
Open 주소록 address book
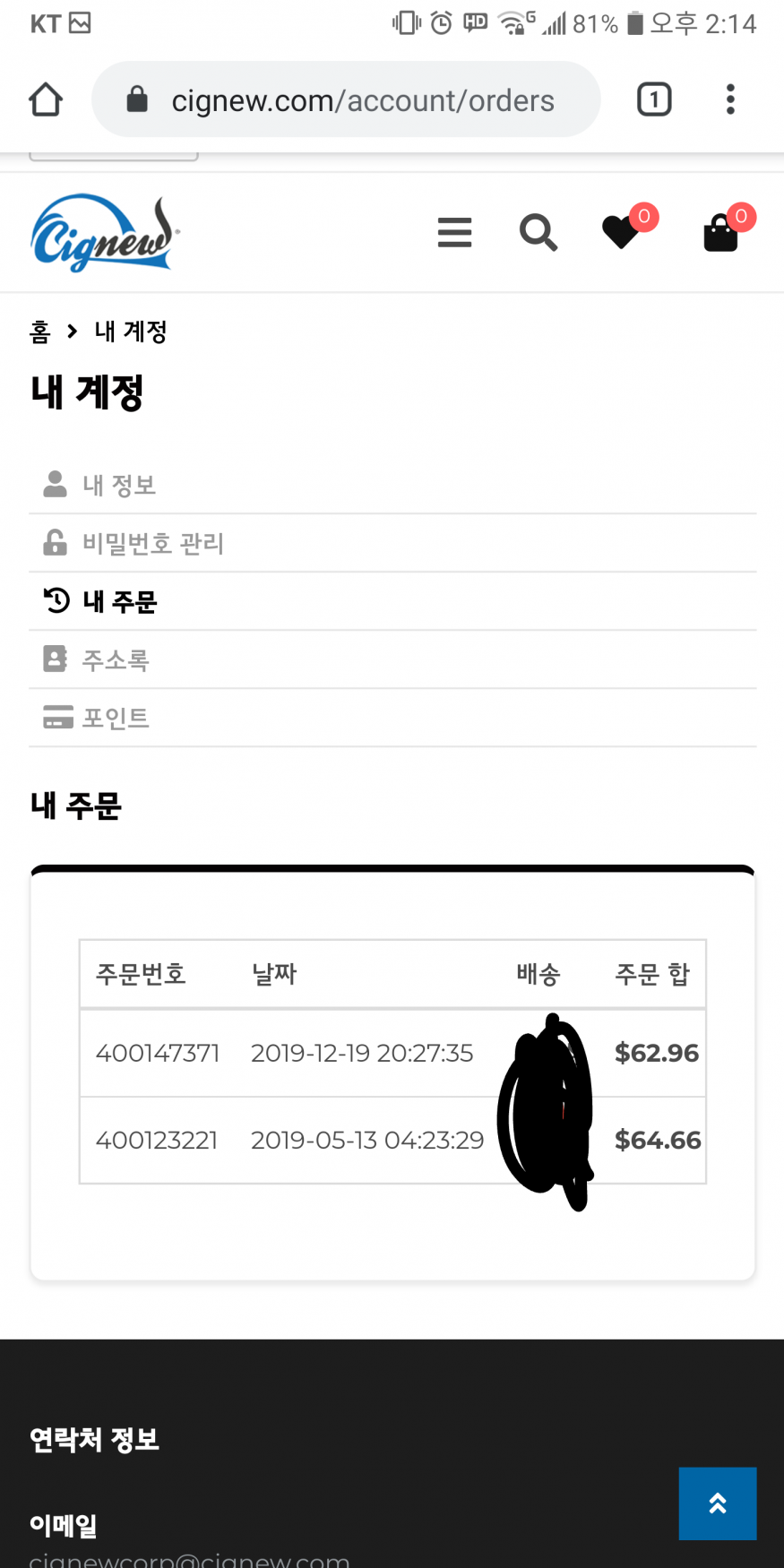coord(392,659)
